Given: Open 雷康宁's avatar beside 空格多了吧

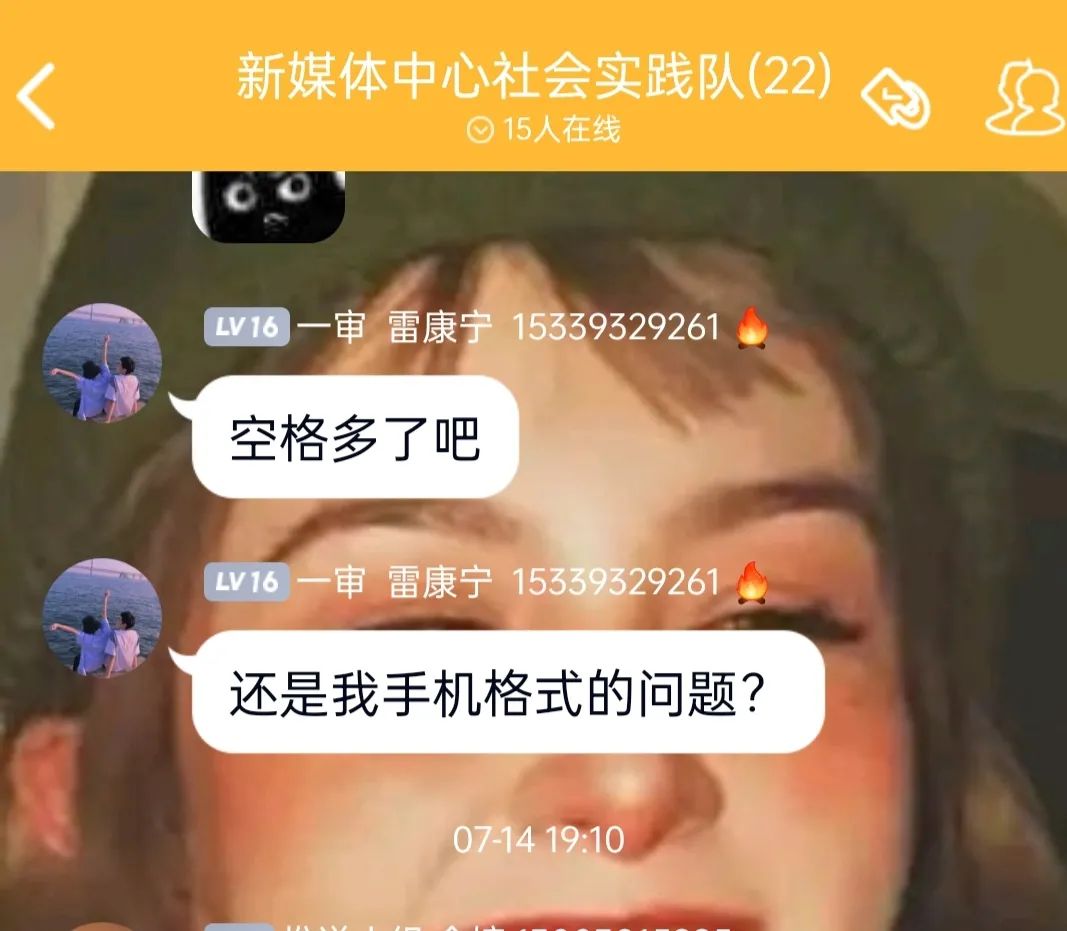Looking at the screenshot, I should [102, 362].
